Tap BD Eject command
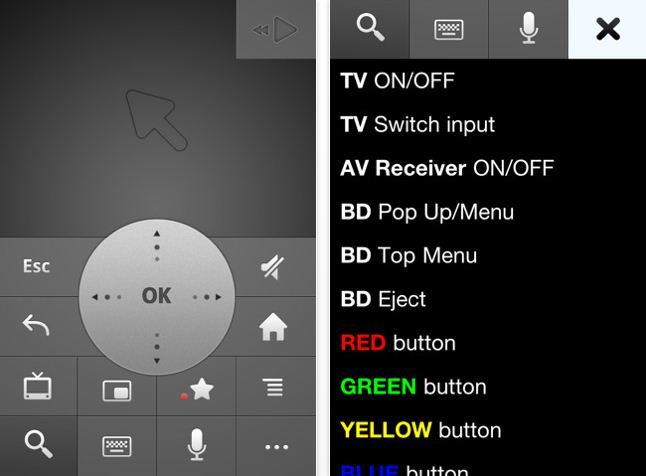The height and width of the screenshot is (476, 646). pyautogui.click(x=383, y=299)
